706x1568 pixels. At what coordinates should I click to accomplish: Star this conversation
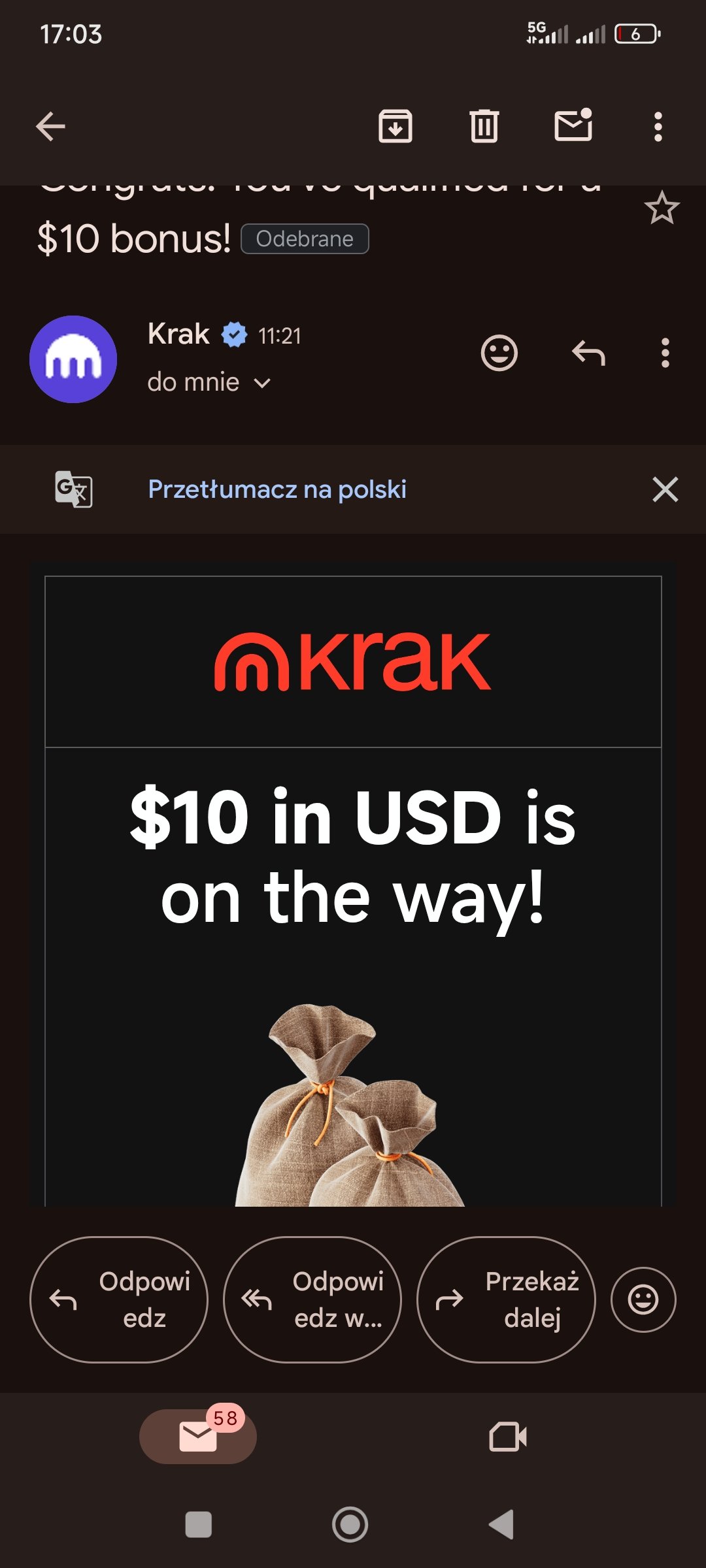[x=662, y=208]
